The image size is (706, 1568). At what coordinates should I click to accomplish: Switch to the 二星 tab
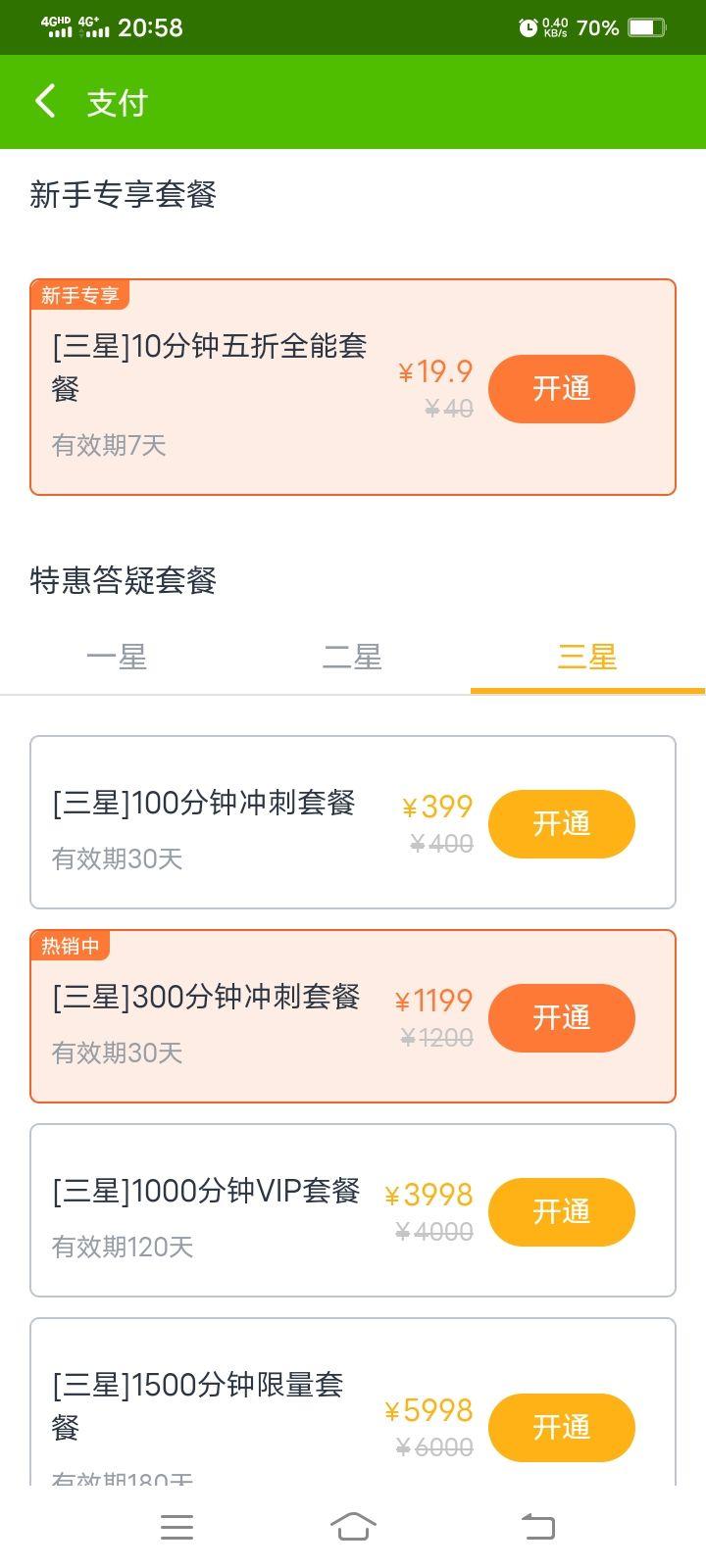(x=352, y=658)
